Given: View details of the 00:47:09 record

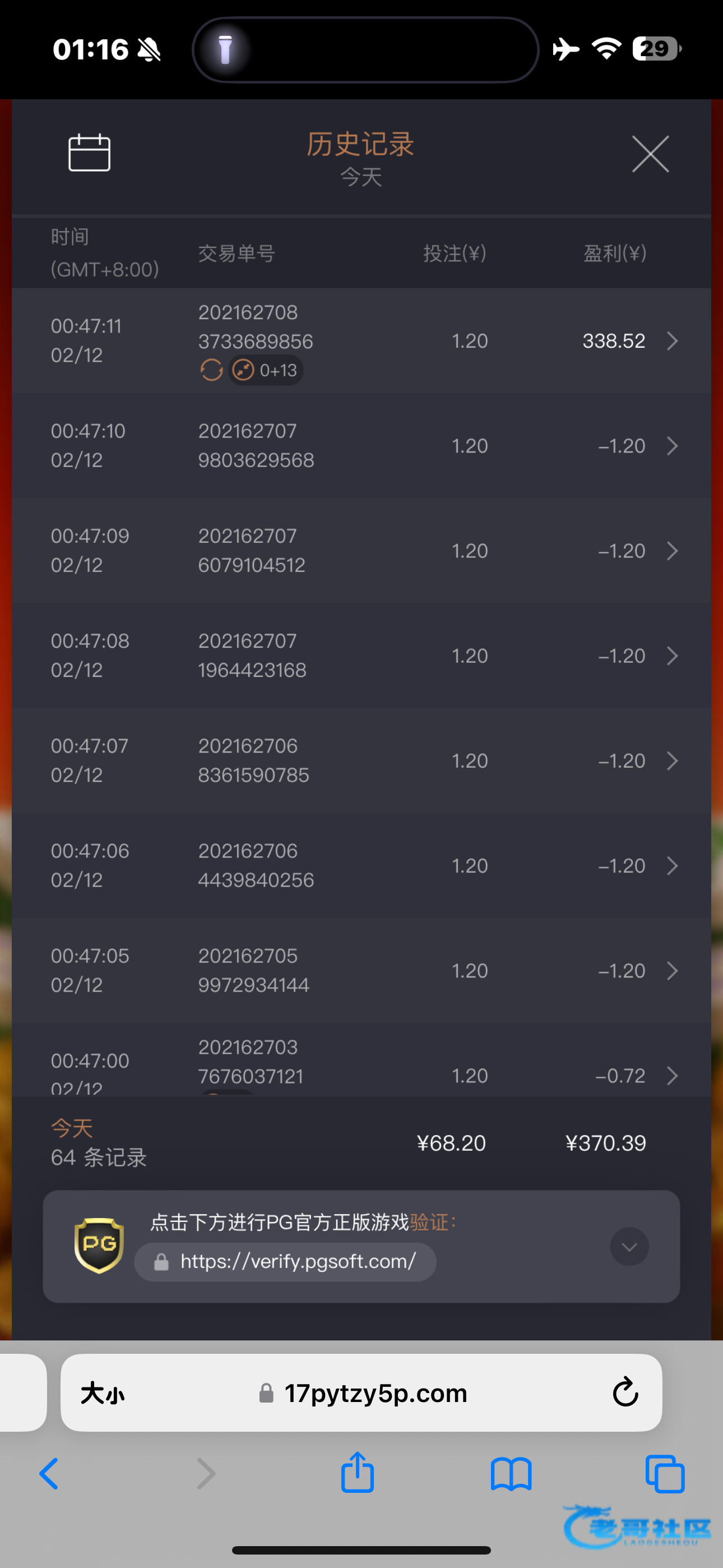Looking at the screenshot, I should 361,550.
